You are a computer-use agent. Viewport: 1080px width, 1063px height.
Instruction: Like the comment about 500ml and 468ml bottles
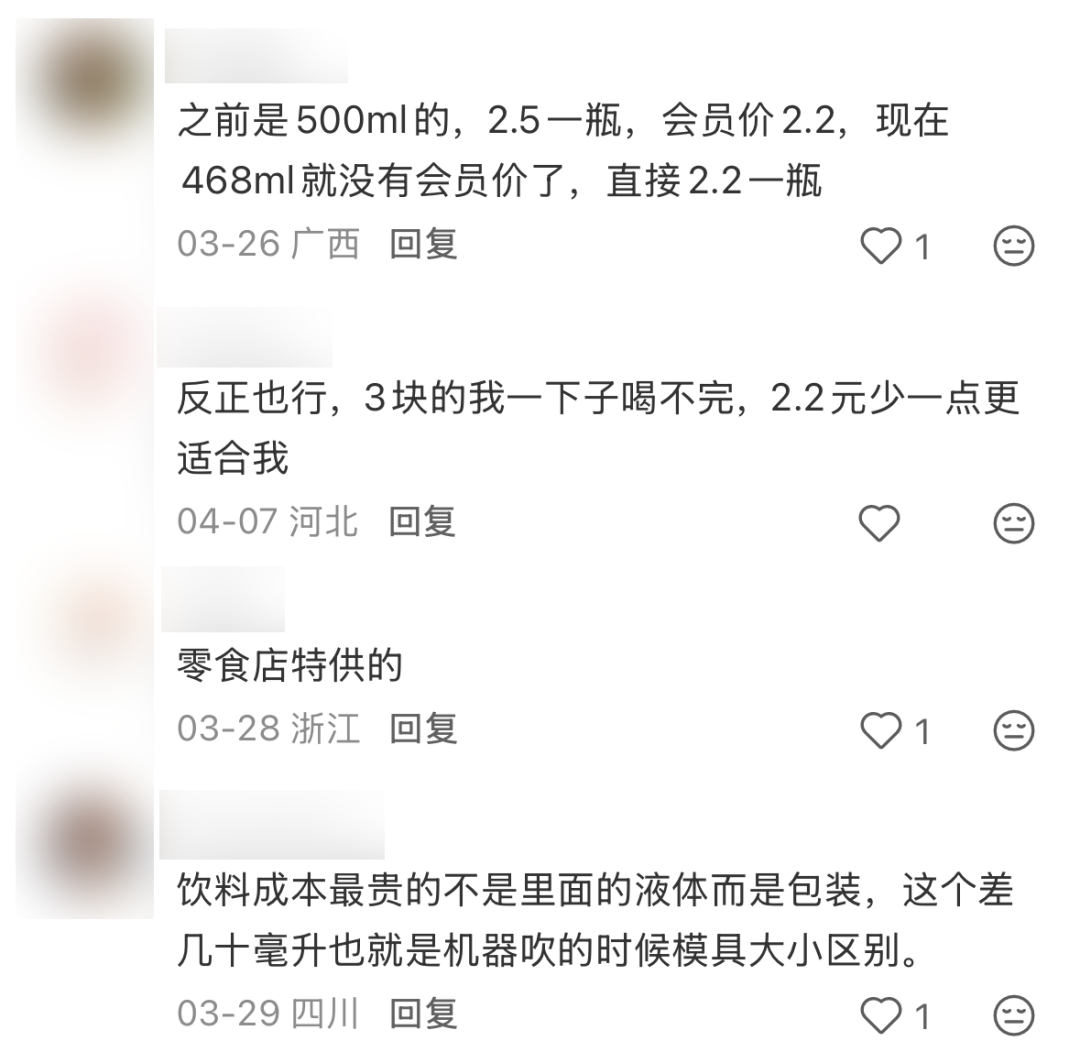tap(881, 246)
